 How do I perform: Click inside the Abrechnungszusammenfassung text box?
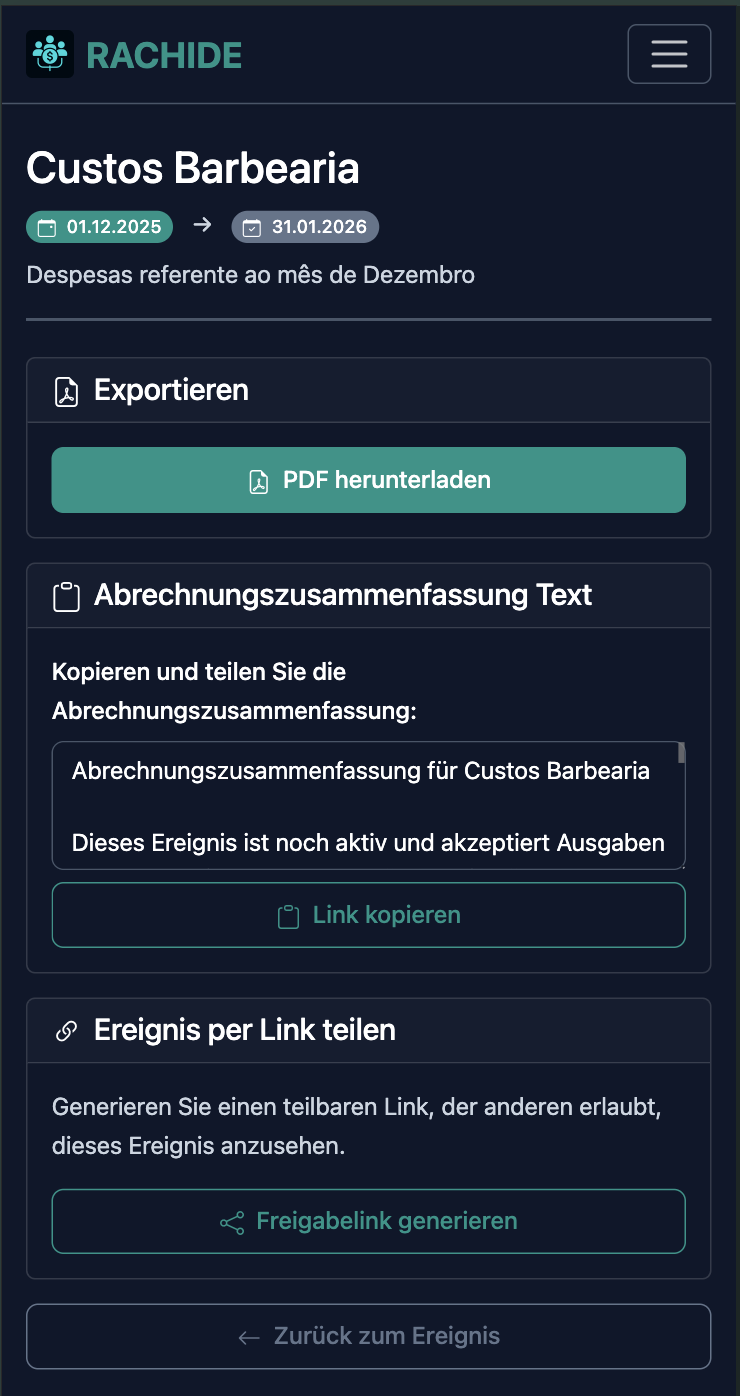[368, 806]
